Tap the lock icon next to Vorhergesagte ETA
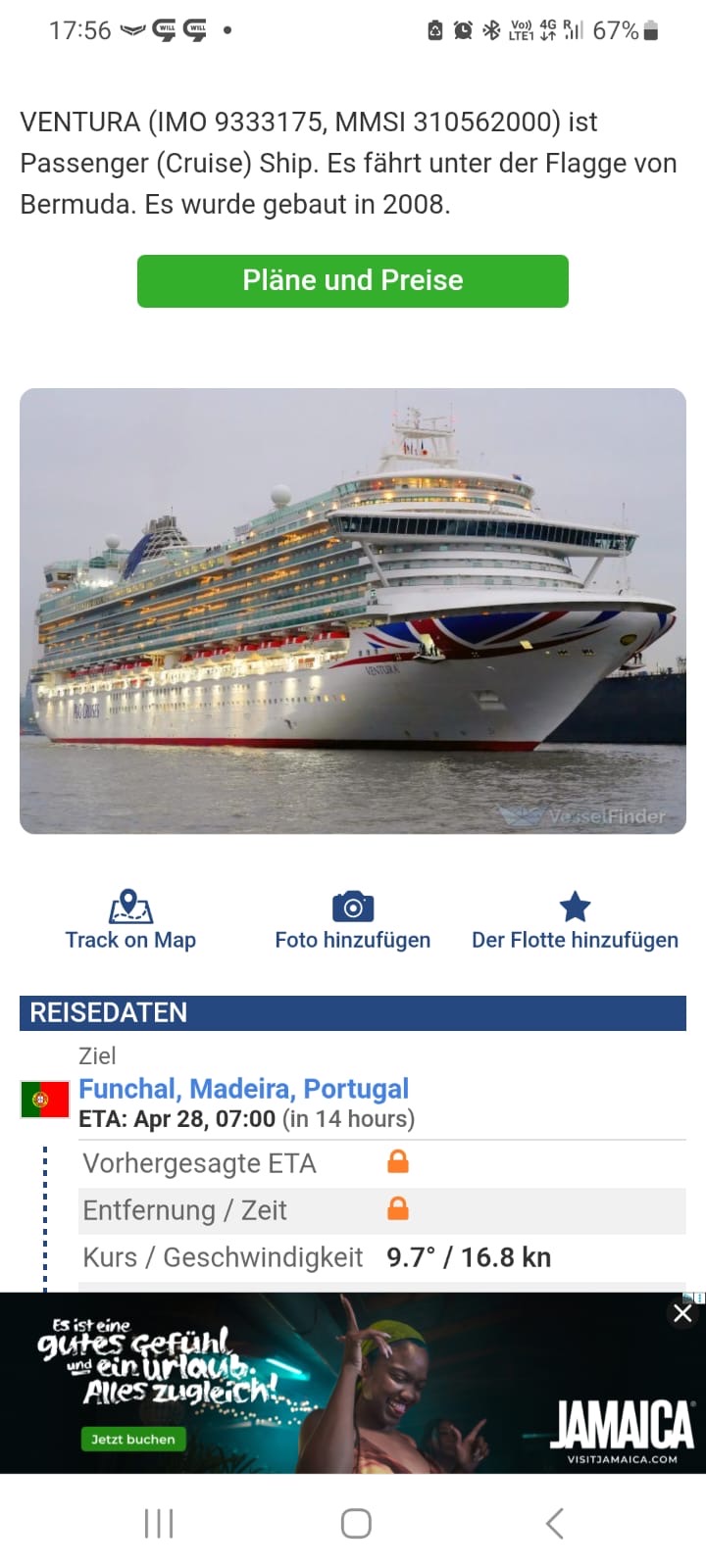This screenshot has width=706, height=1568. click(x=397, y=1162)
